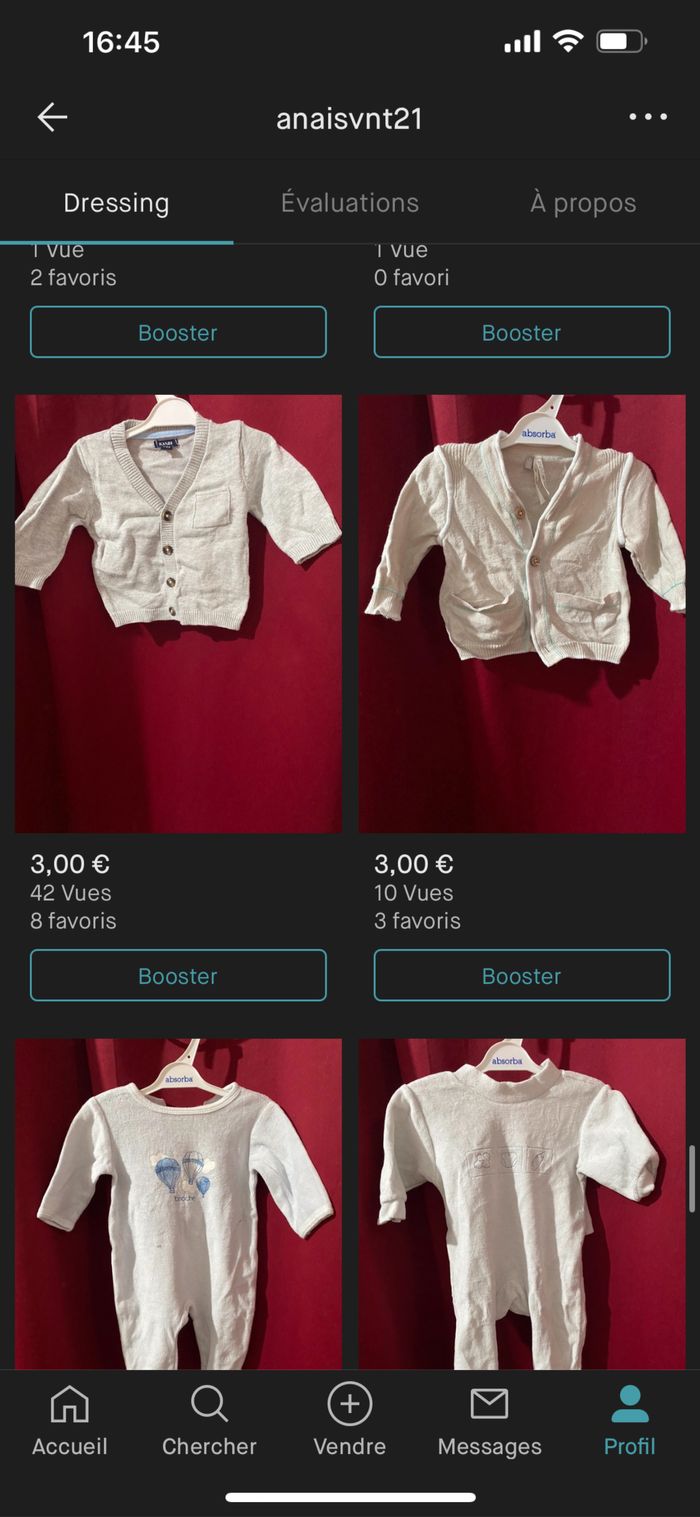This screenshot has width=700, height=1517.
Task: Boost the item with 2 favoris
Action: click(178, 332)
